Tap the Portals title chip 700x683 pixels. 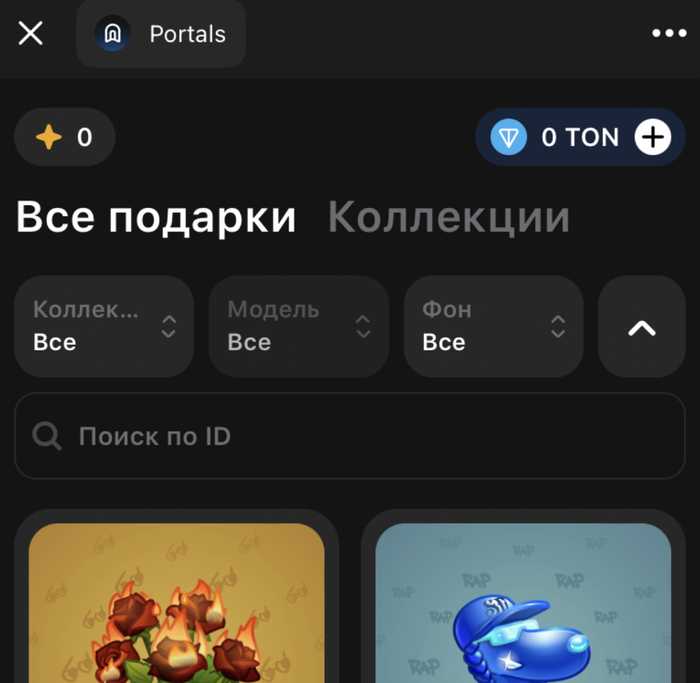click(161, 34)
